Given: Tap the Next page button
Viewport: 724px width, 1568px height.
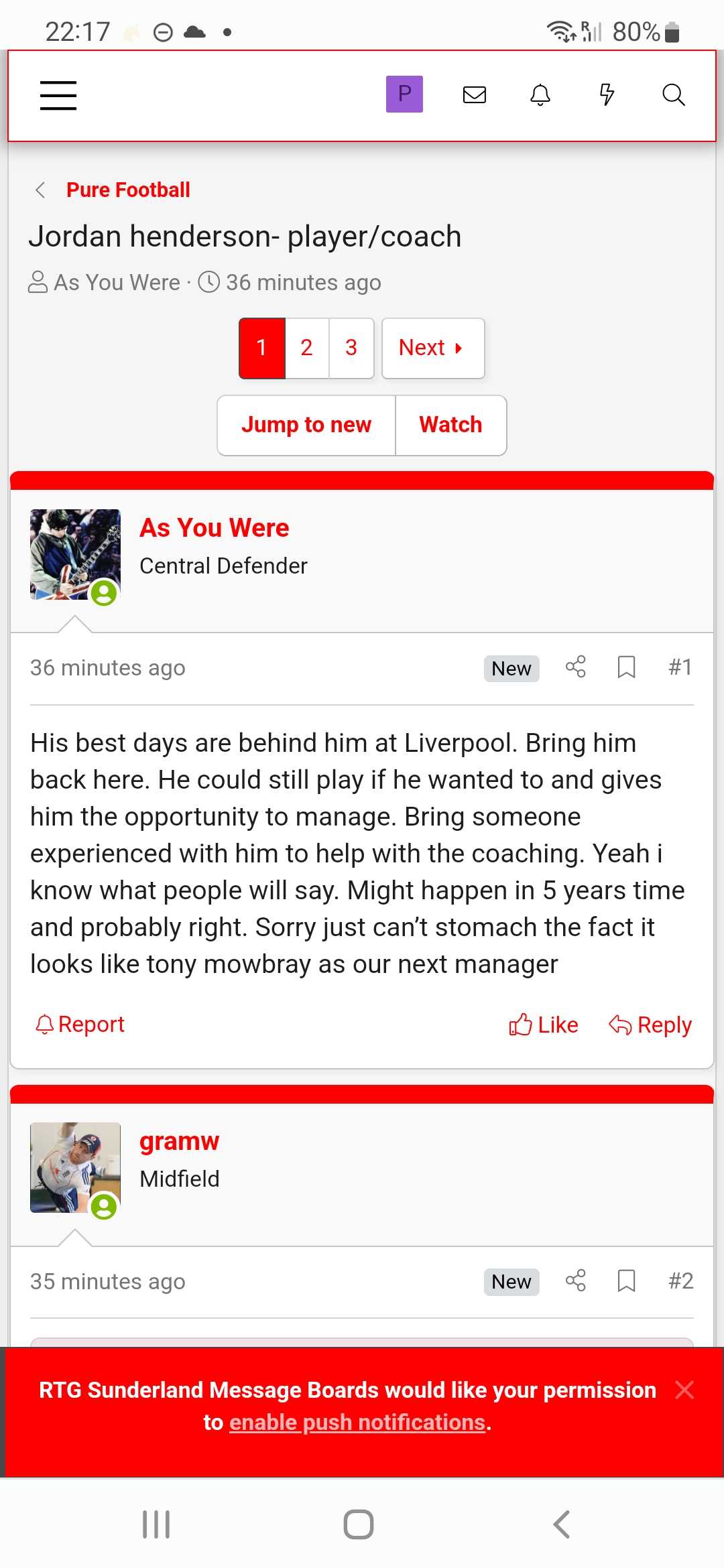Looking at the screenshot, I should (x=433, y=348).
